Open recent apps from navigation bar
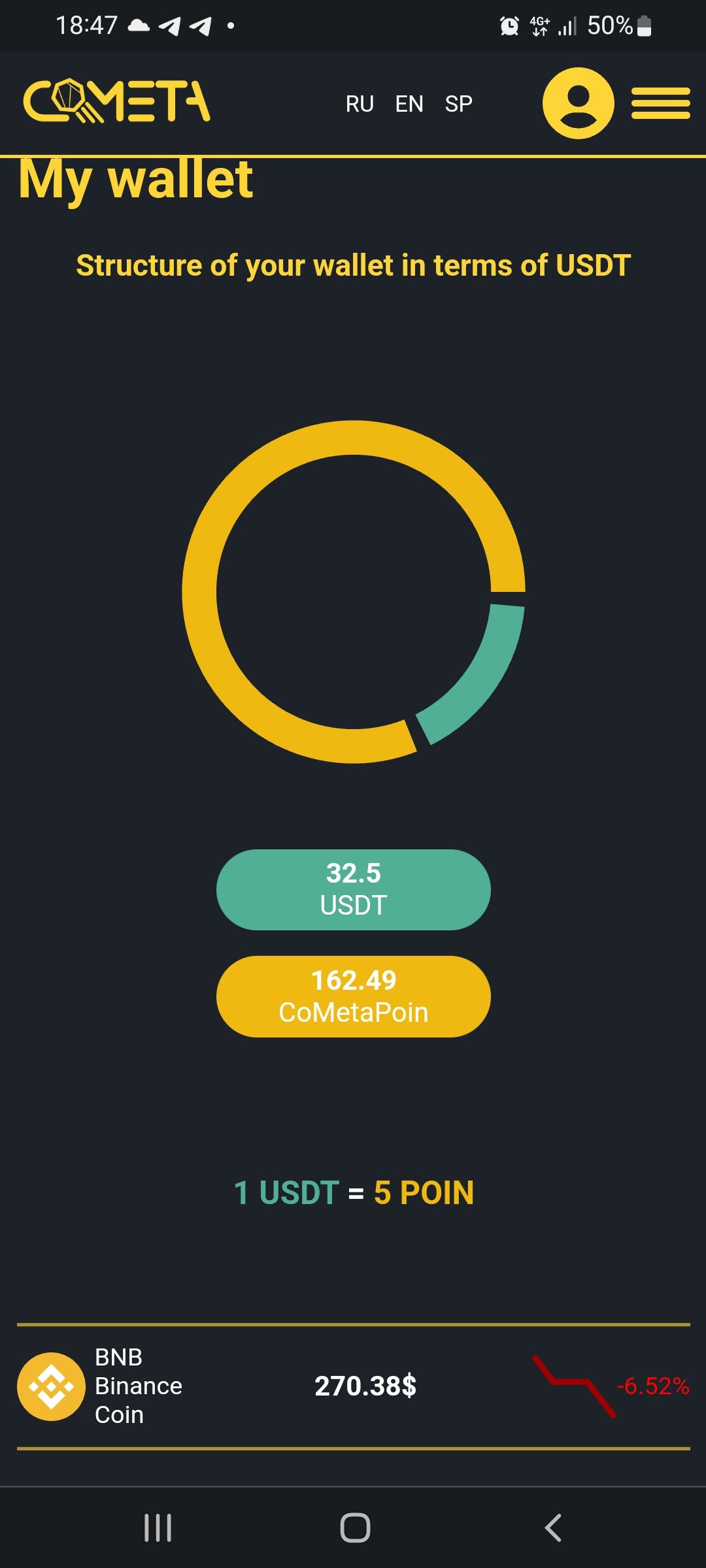 pyautogui.click(x=158, y=1527)
